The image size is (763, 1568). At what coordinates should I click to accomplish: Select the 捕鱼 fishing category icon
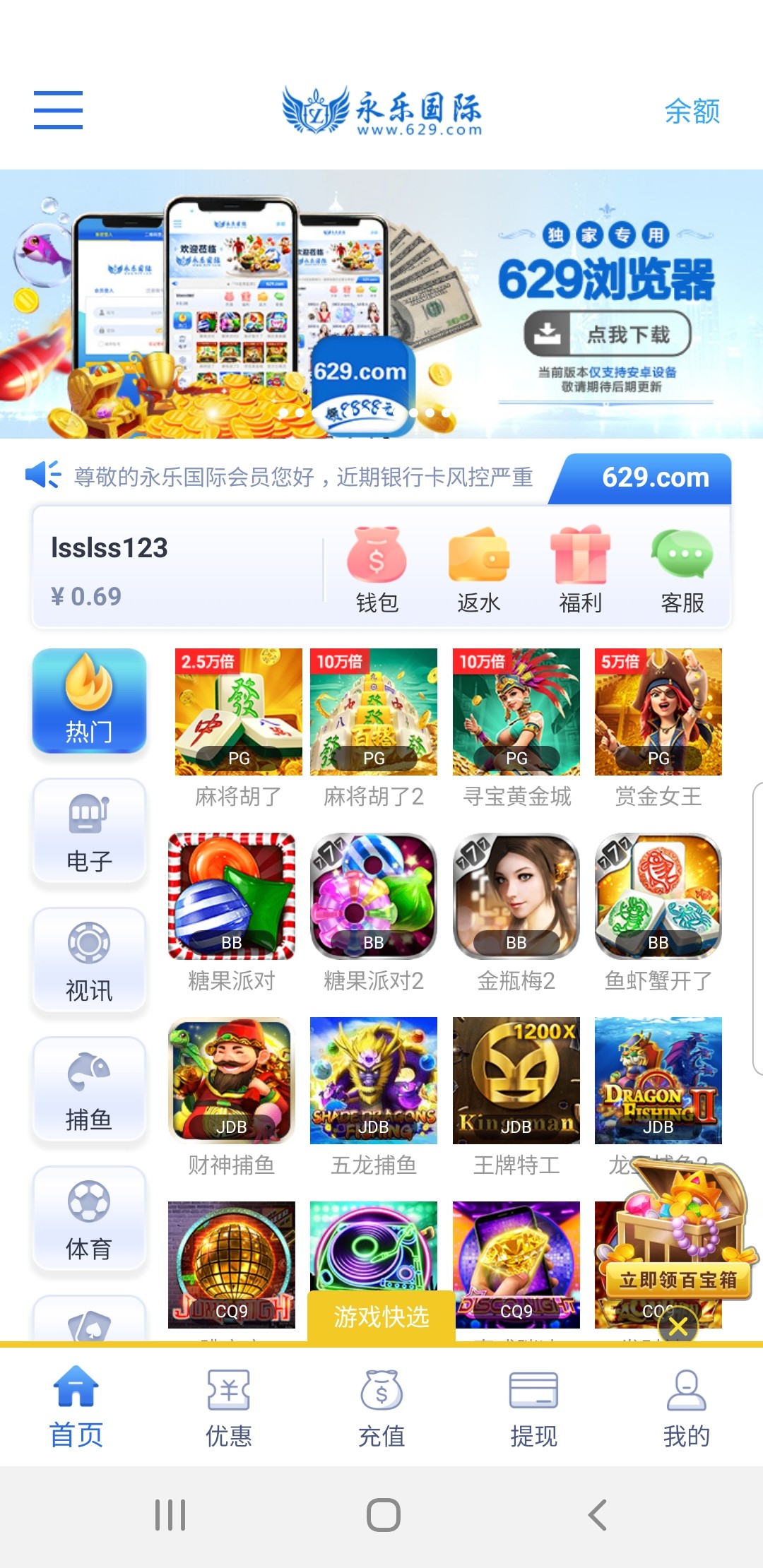coord(89,1091)
